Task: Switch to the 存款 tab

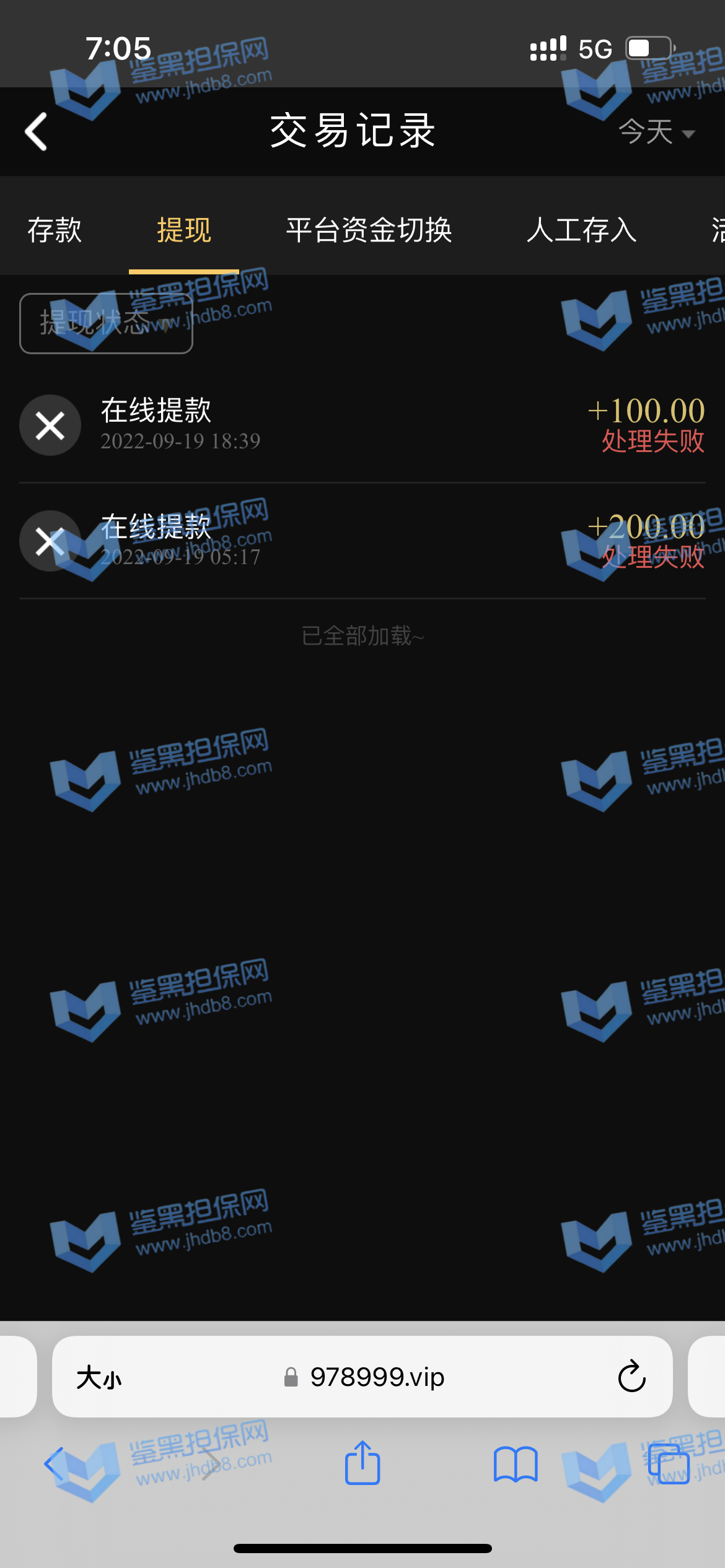Action: click(x=55, y=230)
